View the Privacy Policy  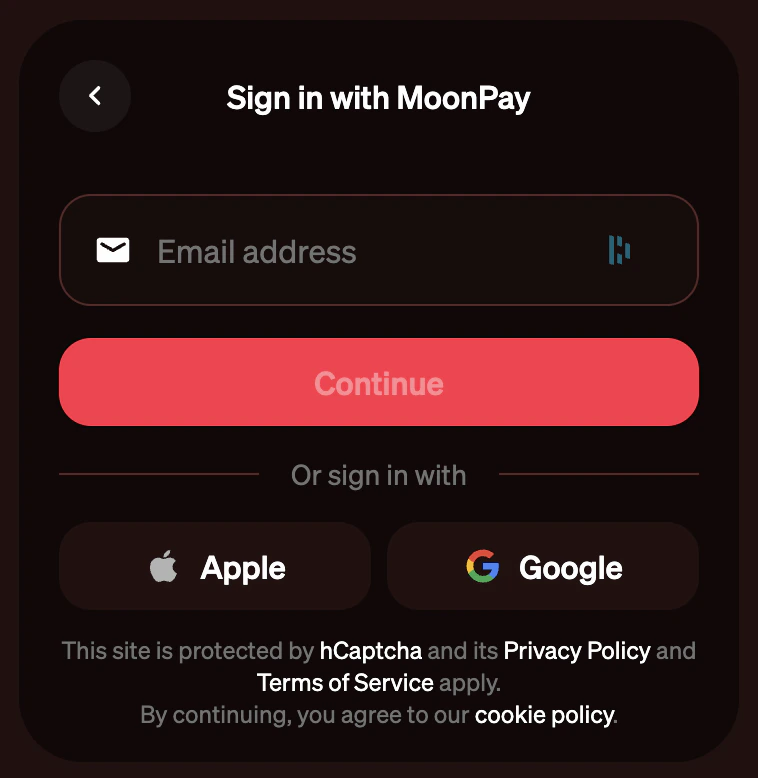pos(577,651)
